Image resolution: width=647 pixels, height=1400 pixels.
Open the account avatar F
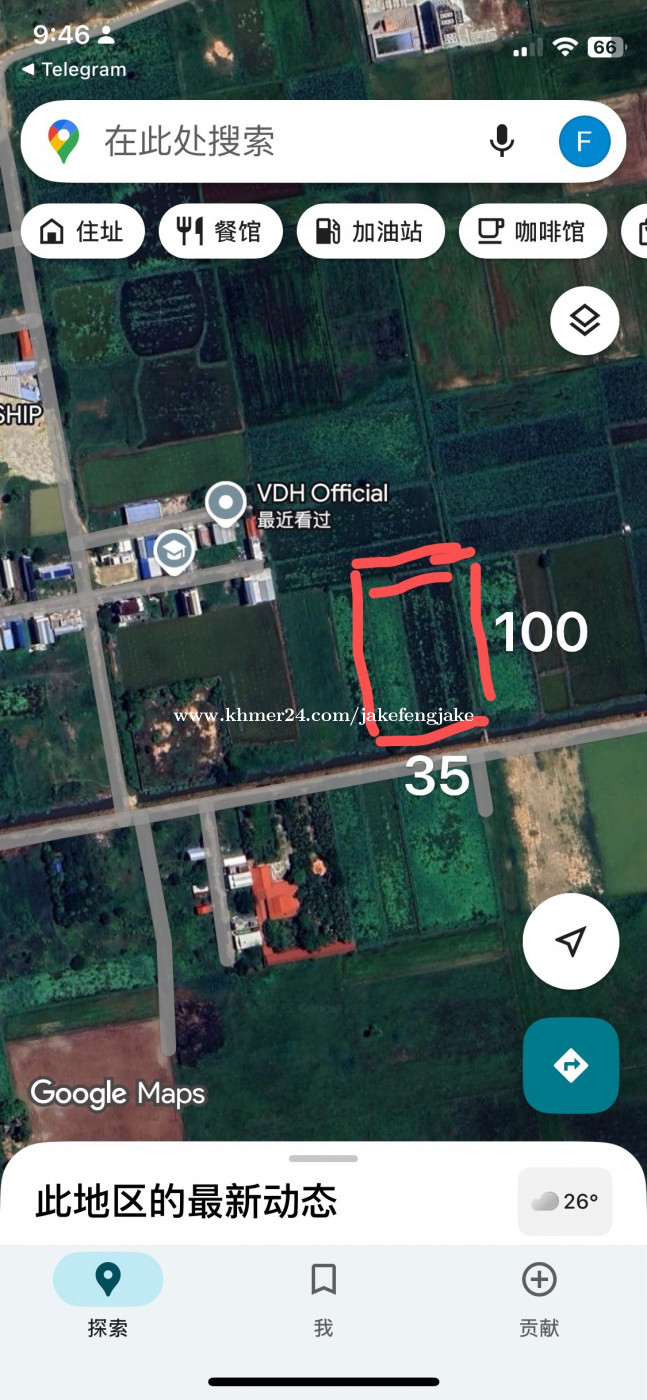coord(584,141)
